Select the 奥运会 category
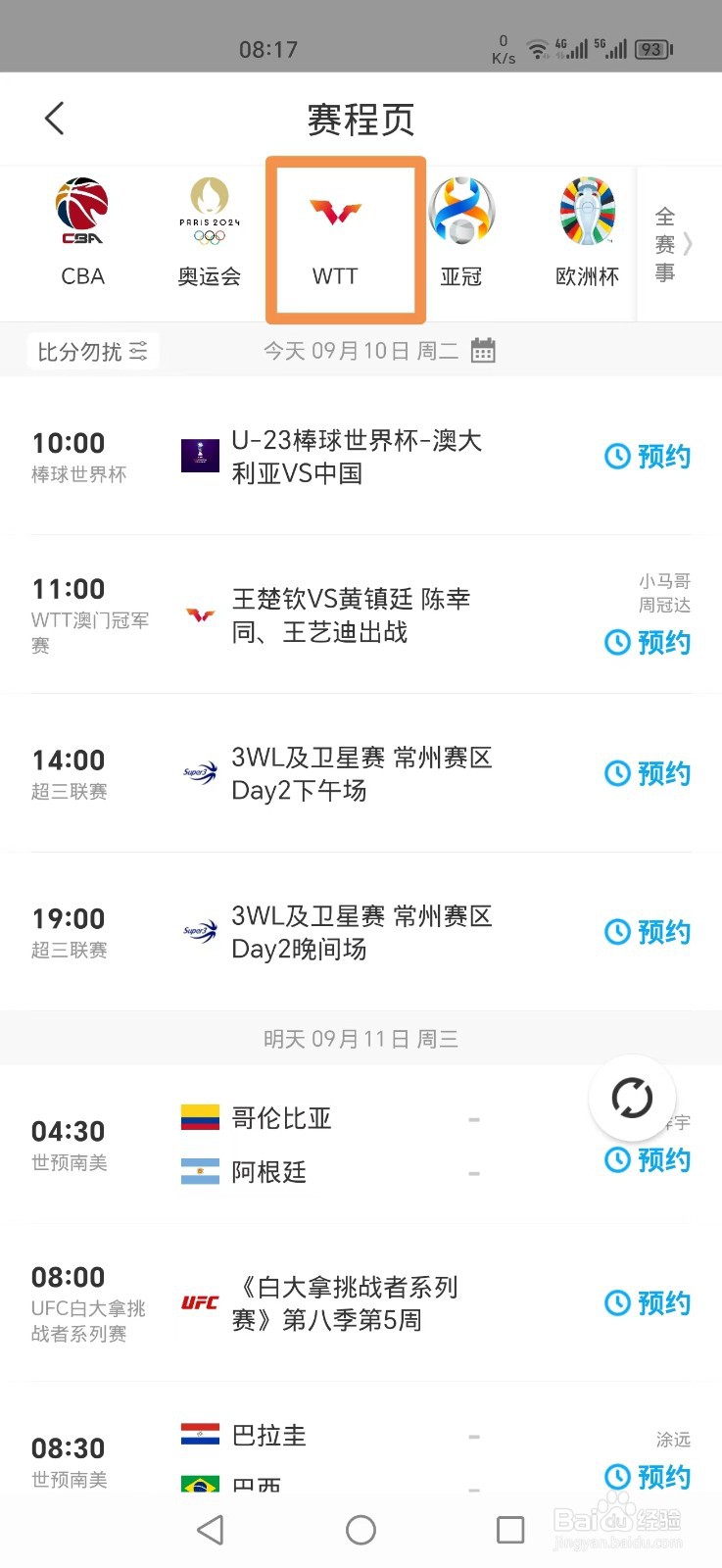The image size is (722, 1568). click(x=209, y=233)
